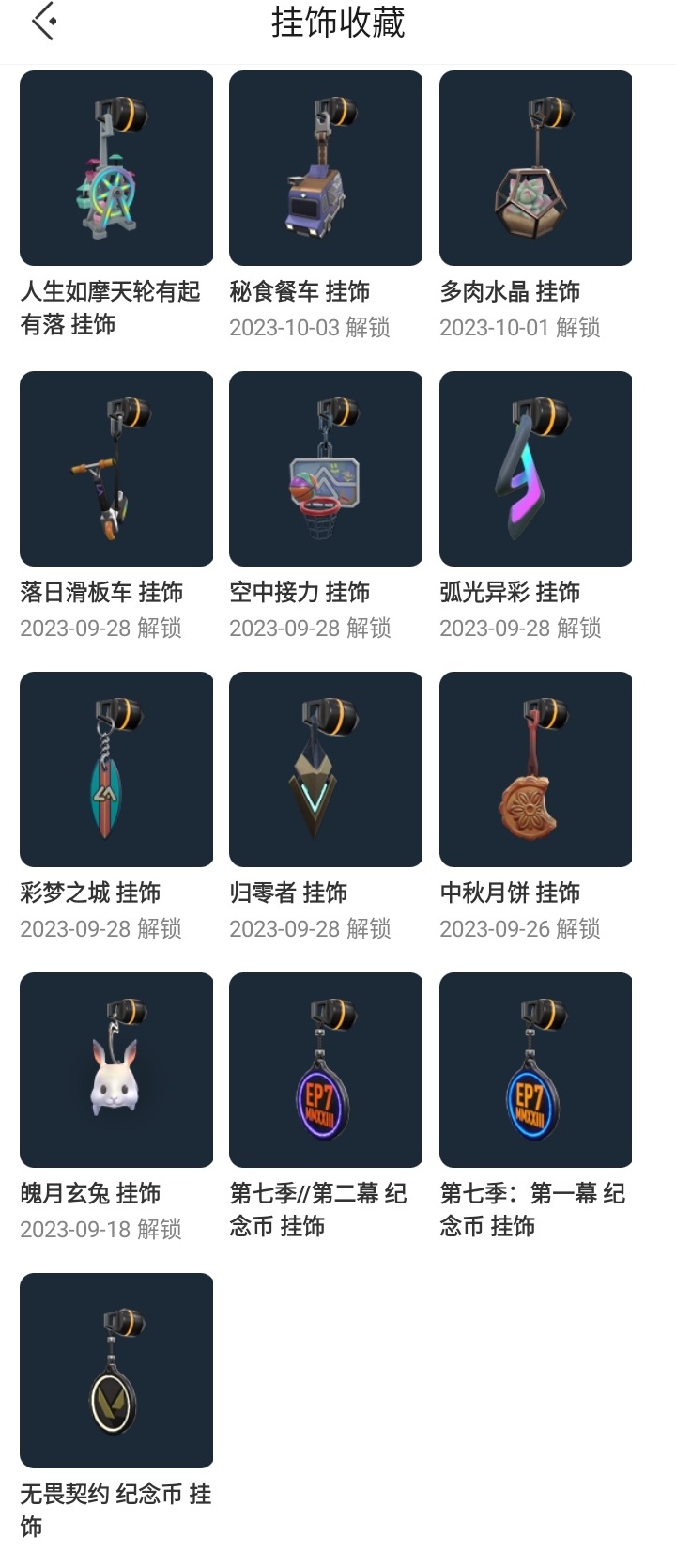View 魄月玄兔 挂饰 details
676x1568 pixels.
pyautogui.click(x=116, y=1070)
